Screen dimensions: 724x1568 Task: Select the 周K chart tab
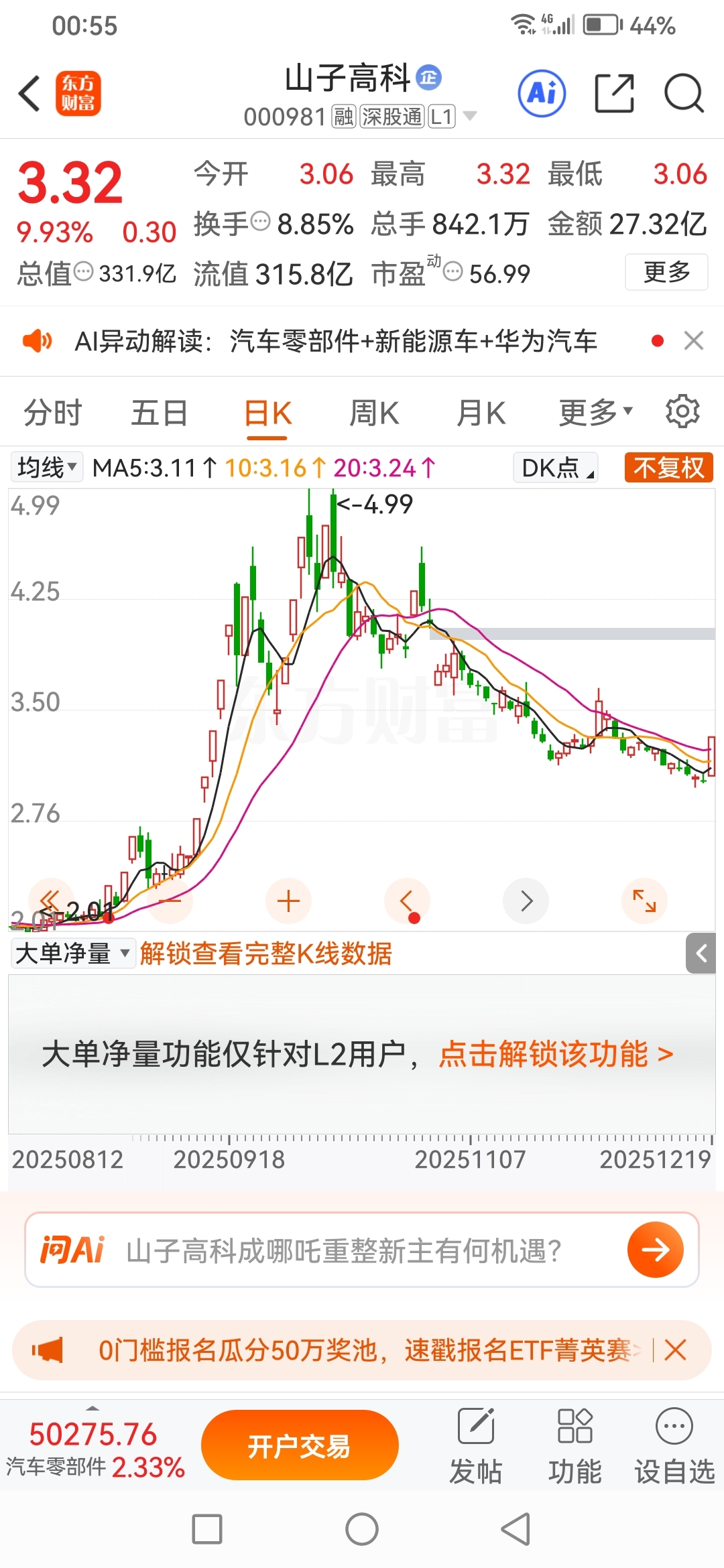(x=374, y=413)
